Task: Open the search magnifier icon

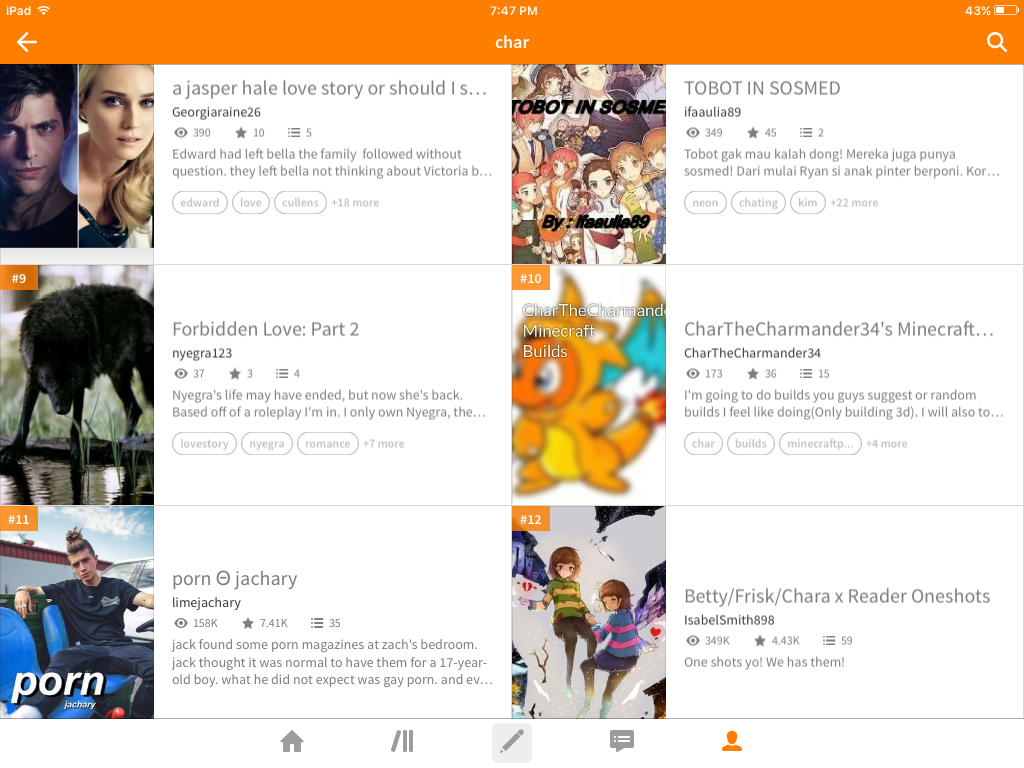Action: (x=996, y=42)
